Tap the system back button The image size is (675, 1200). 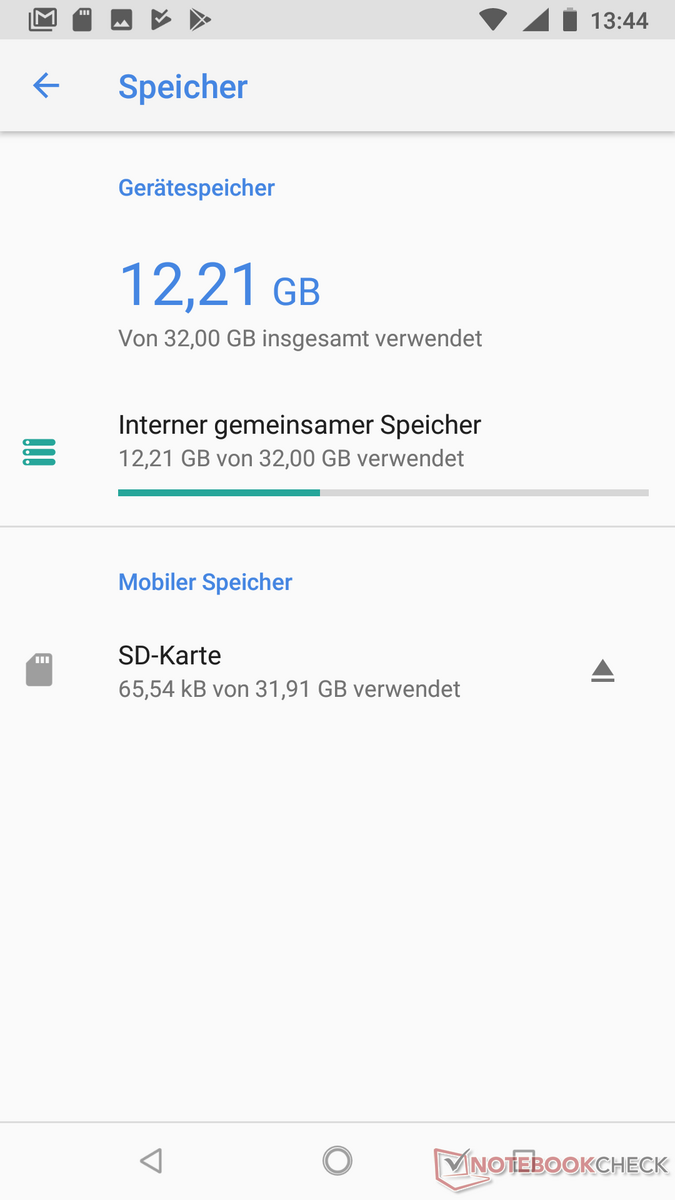coord(151,1160)
